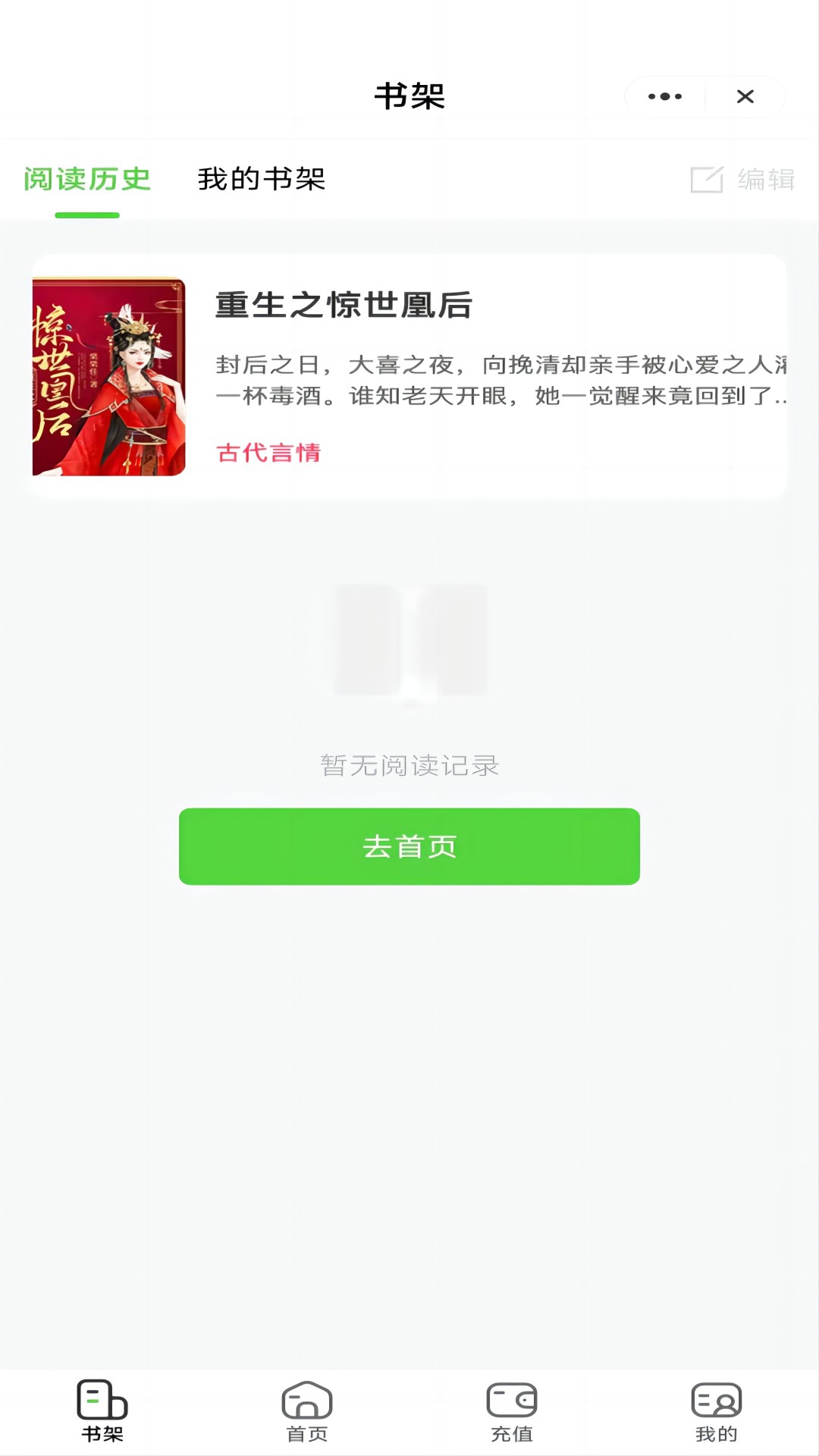
Task: Click the 暂无阅读记录 empty state text
Action: point(409,767)
